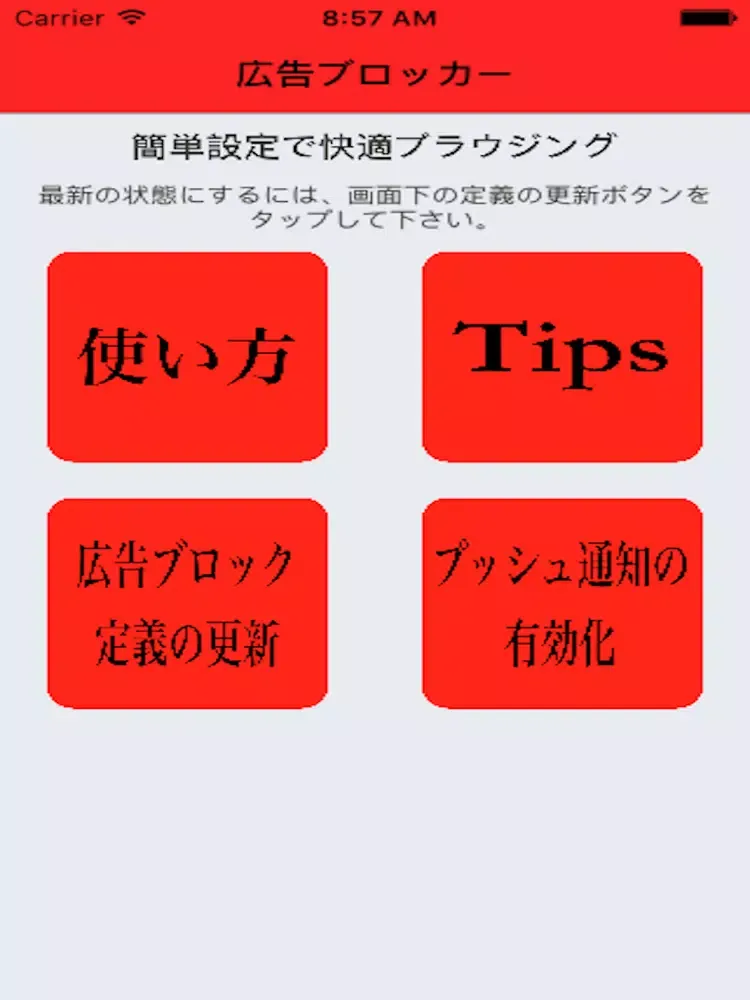
Task: Open the 使い方 usage guide
Action: (x=187, y=356)
